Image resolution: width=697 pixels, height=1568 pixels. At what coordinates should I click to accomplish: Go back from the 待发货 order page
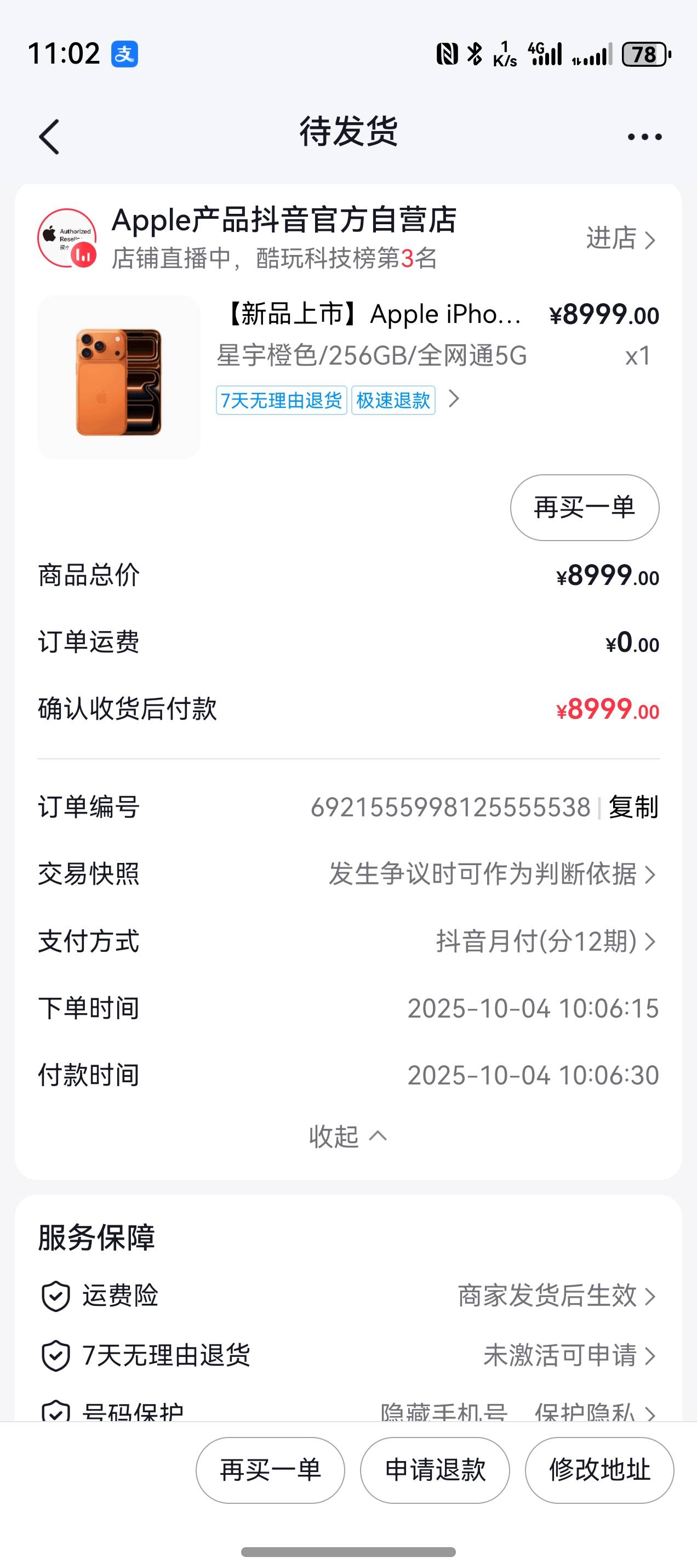tap(49, 137)
